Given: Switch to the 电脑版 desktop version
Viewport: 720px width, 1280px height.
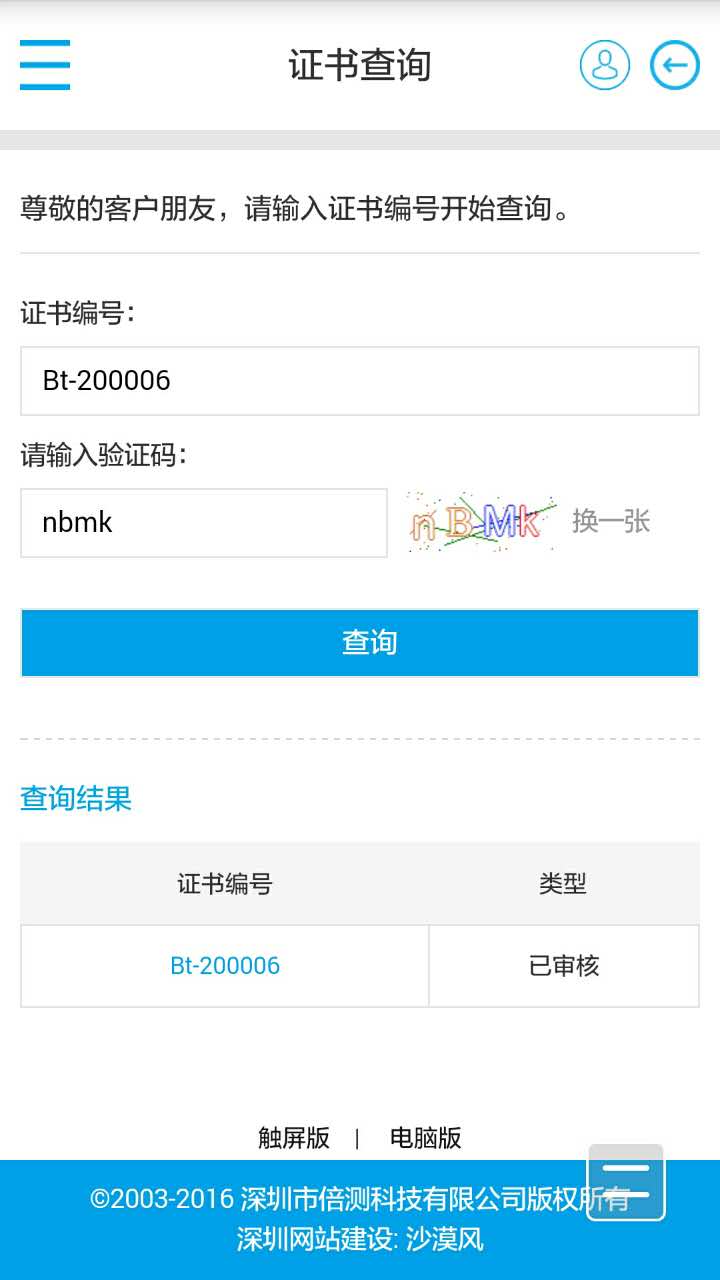Looking at the screenshot, I should 426,1138.
